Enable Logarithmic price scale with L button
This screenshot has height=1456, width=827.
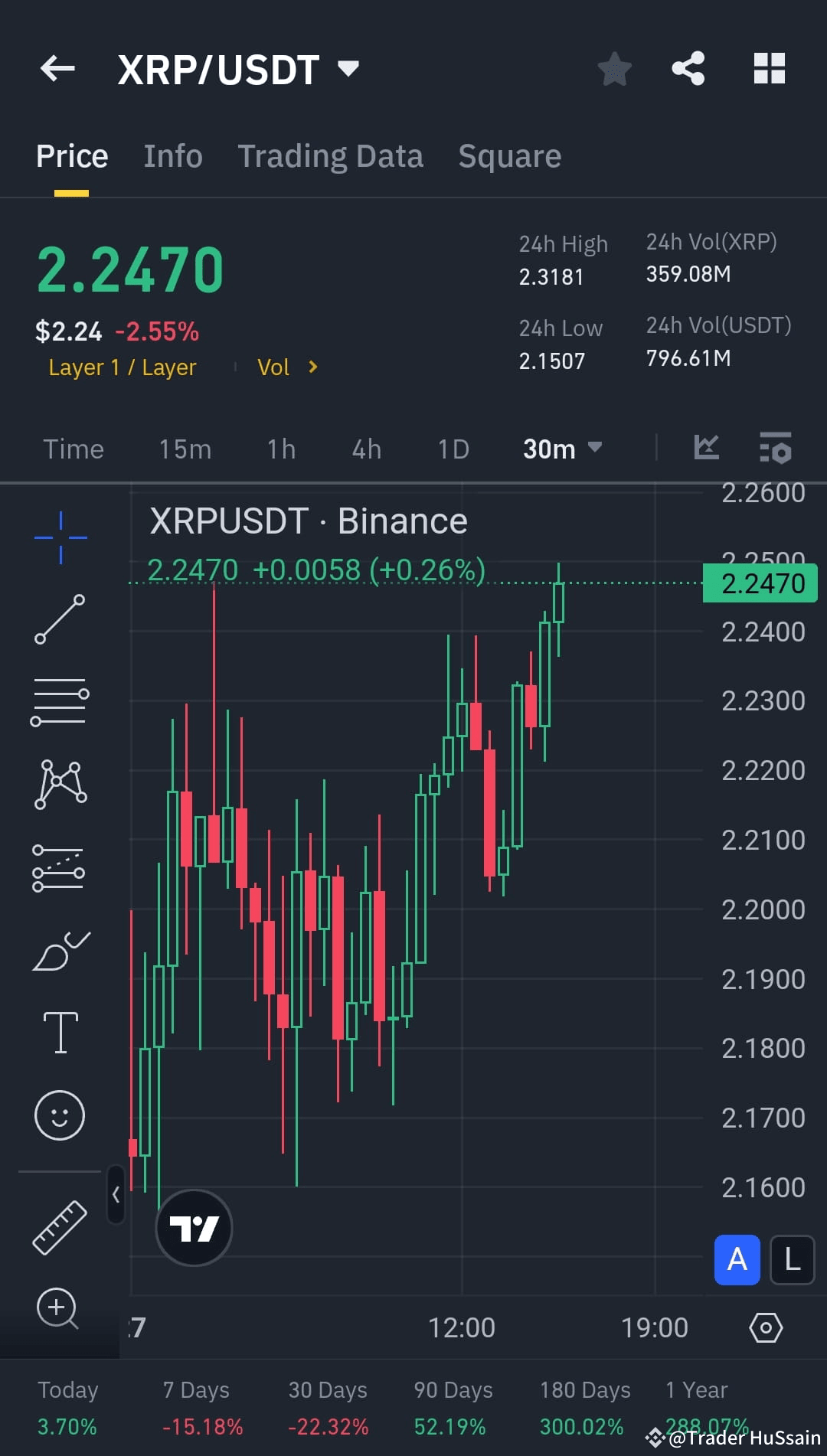(x=792, y=1260)
